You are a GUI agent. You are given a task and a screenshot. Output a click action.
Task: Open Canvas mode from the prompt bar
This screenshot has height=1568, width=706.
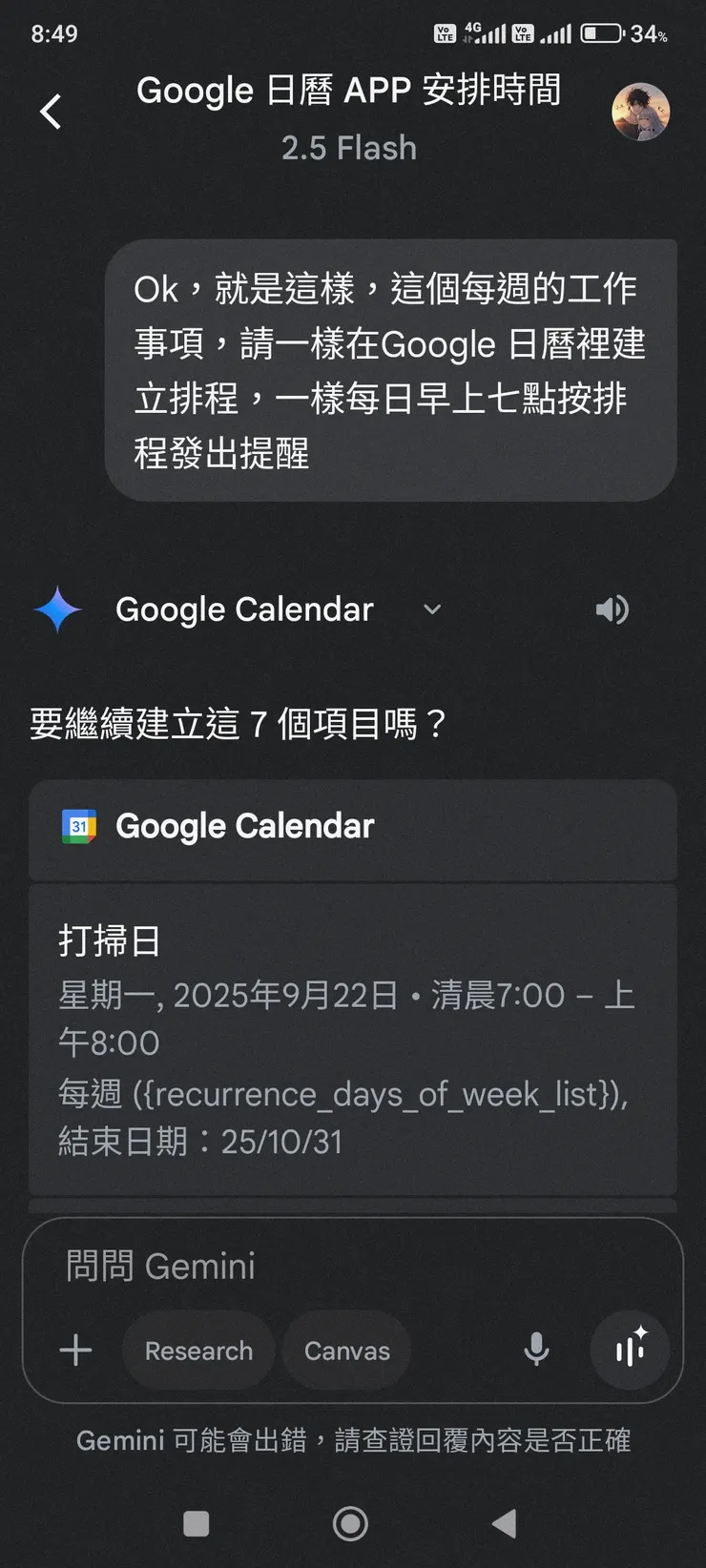[x=346, y=1350]
